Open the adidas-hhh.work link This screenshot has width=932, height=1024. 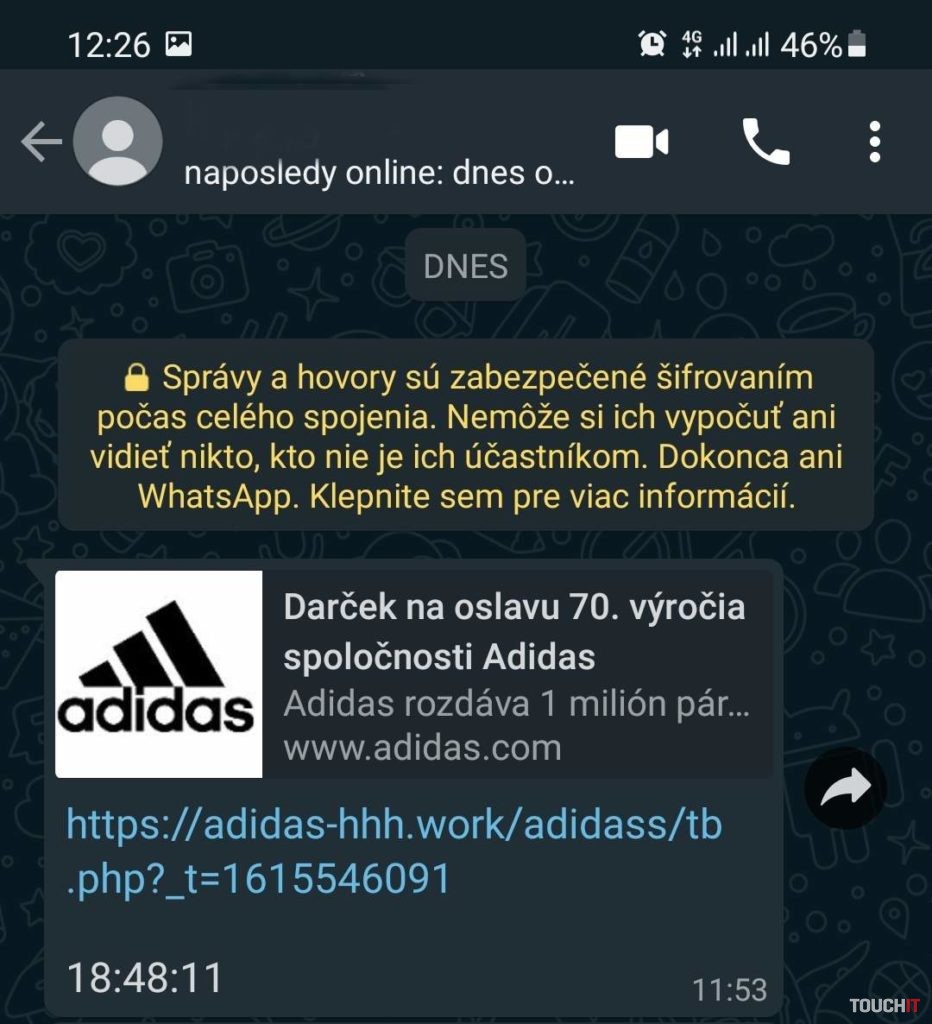click(393, 851)
